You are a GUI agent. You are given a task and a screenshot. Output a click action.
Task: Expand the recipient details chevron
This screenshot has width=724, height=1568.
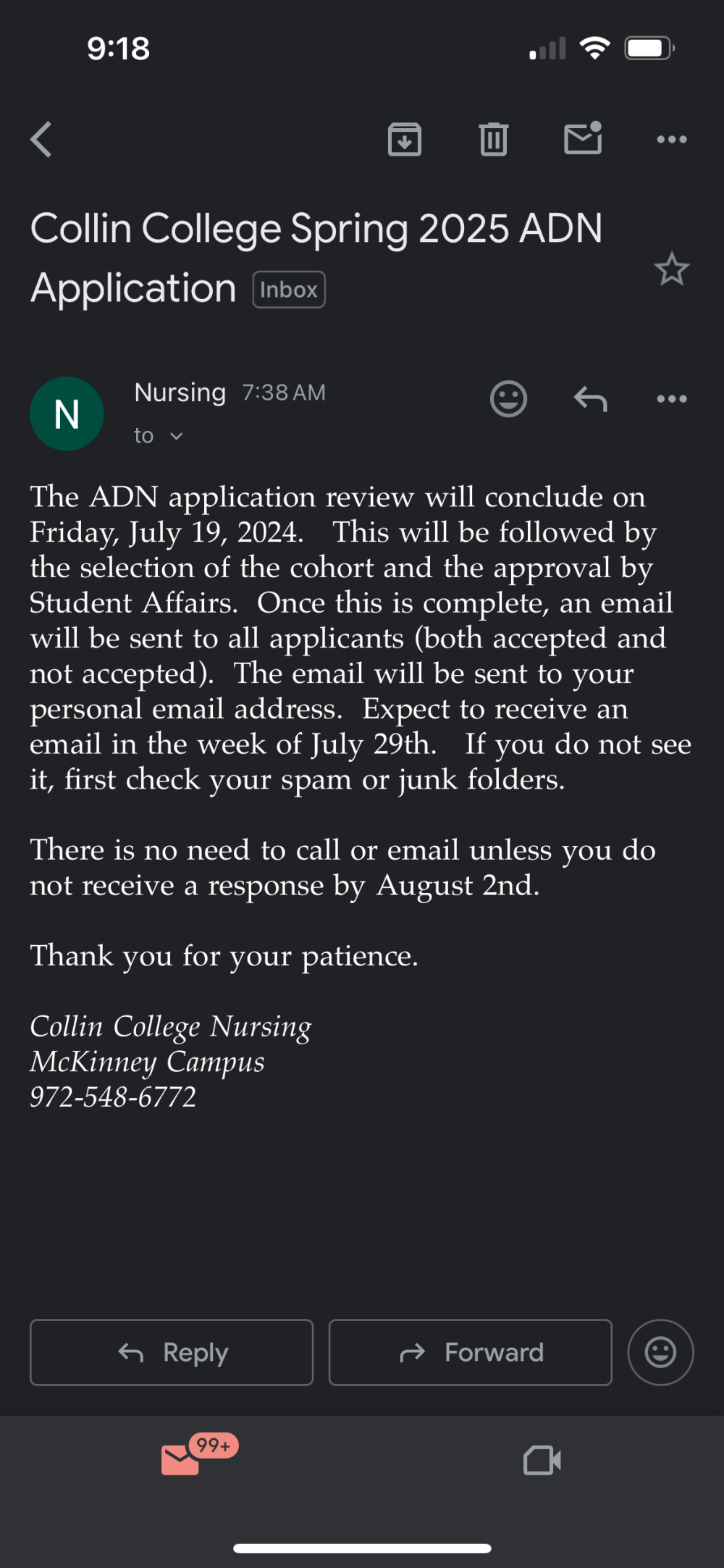click(176, 436)
